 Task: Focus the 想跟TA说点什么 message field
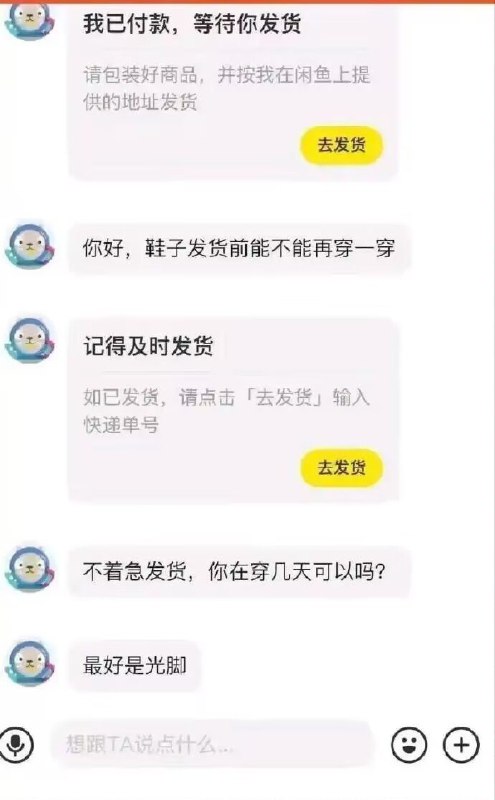point(212,744)
